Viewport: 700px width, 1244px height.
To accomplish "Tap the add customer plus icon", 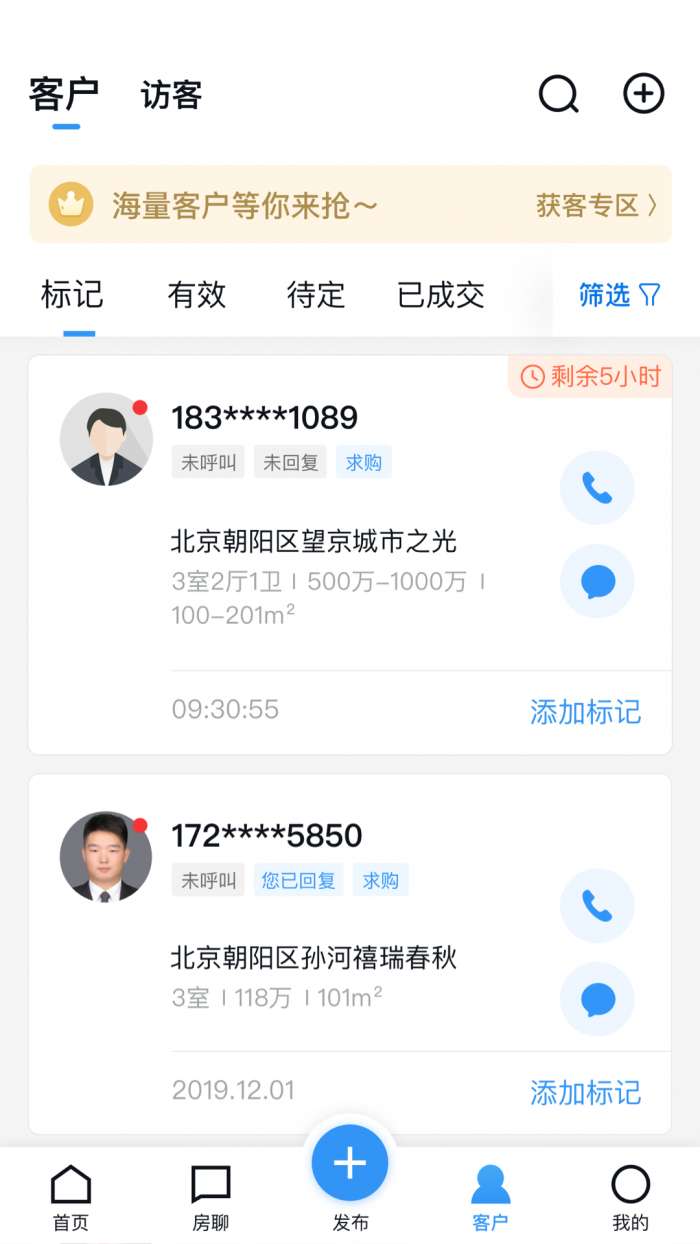I will [x=643, y=94].
